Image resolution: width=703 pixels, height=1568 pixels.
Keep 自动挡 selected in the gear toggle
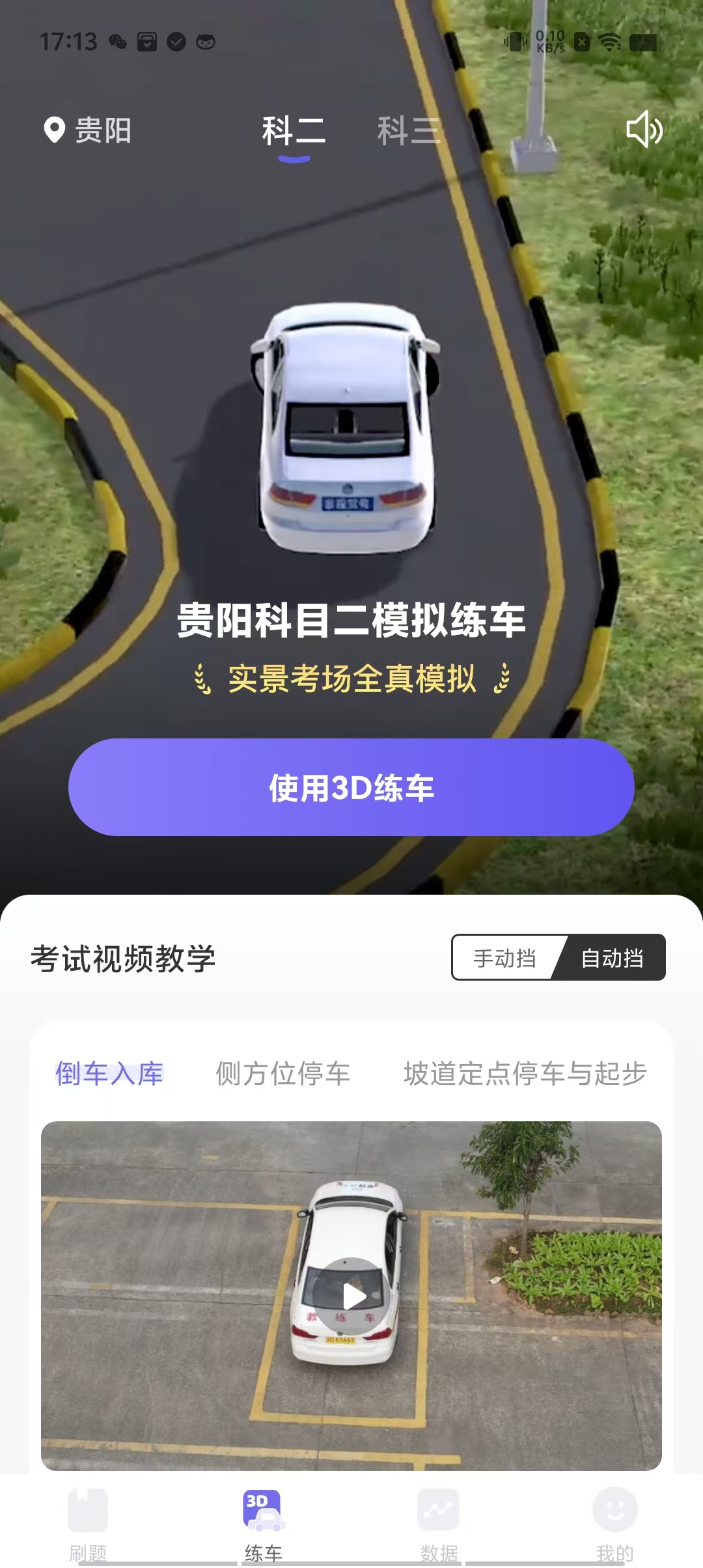(x=613, y=958)
